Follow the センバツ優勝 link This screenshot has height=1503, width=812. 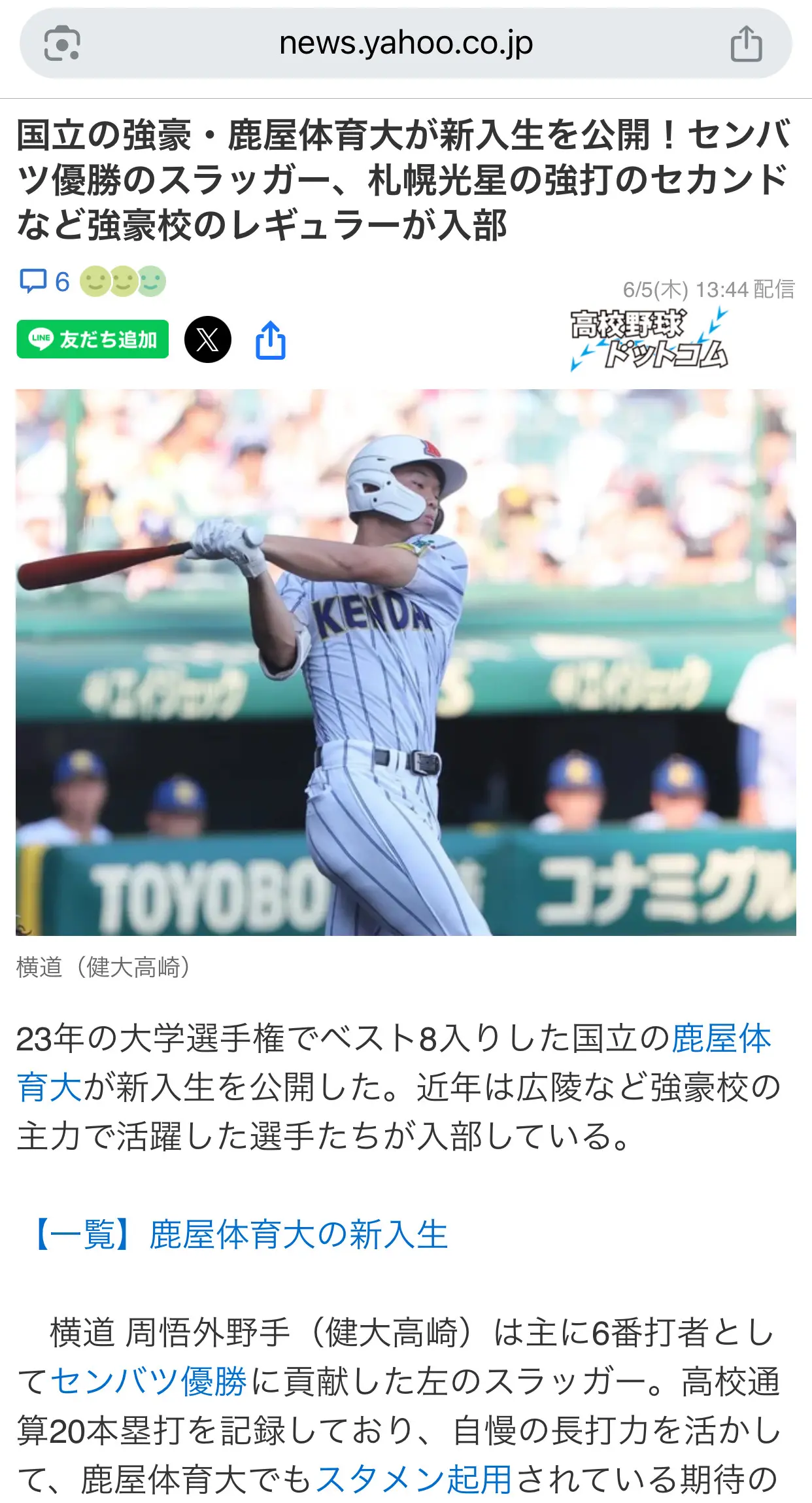point(149,1382)
